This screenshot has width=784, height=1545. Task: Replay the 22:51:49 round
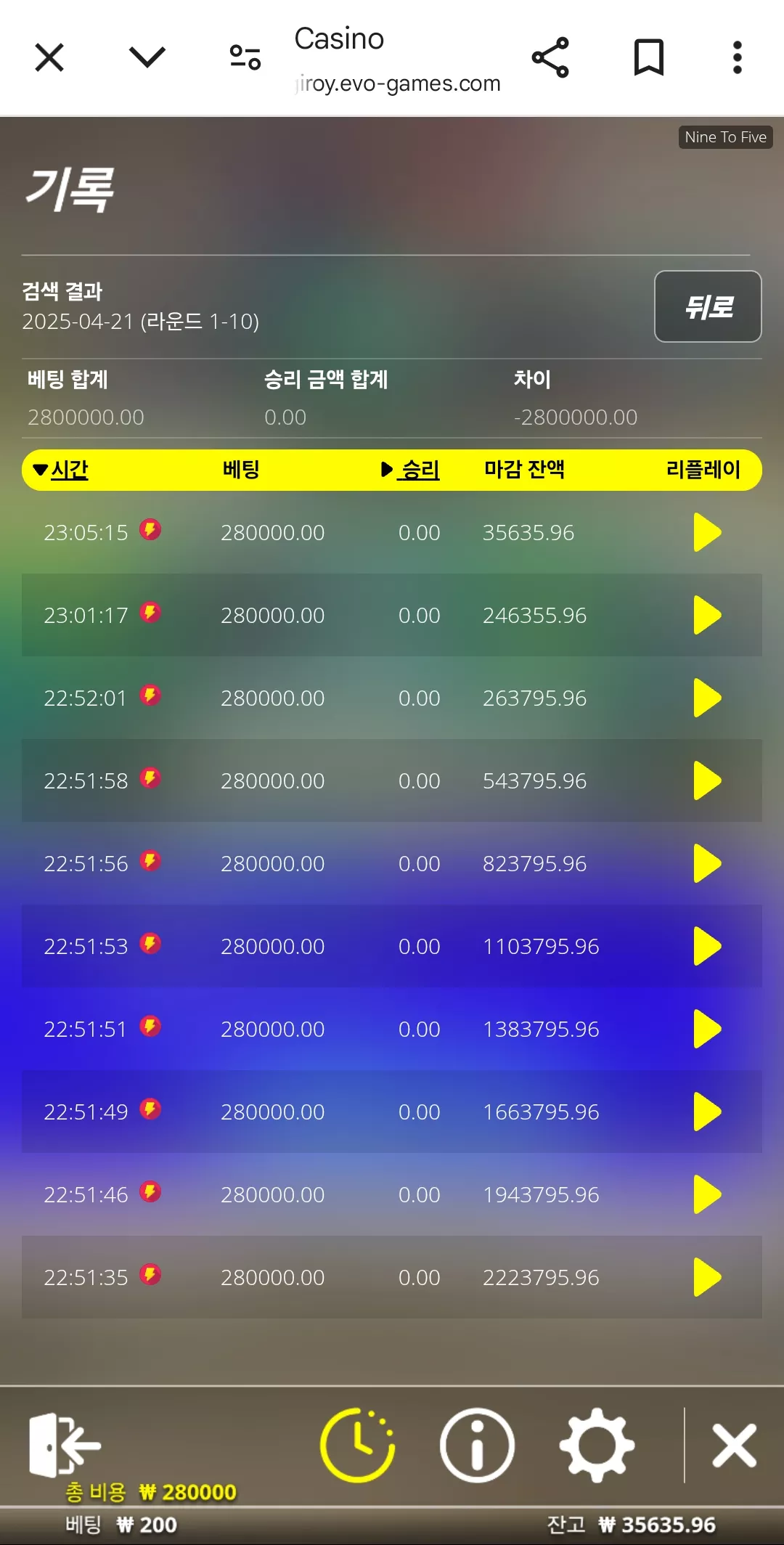(x=707, y=1112)
